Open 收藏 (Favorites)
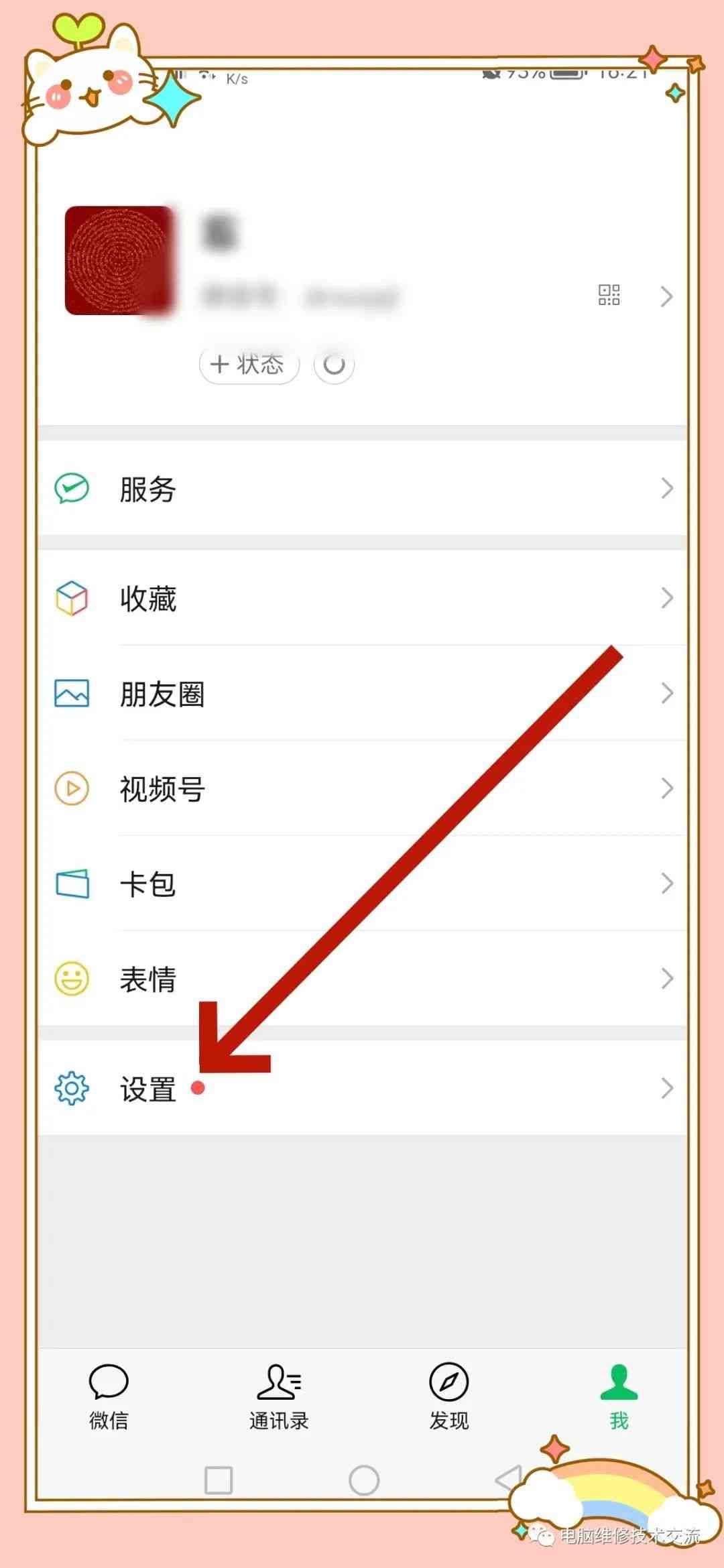Image resolution: width=724 pixels, height=1568 pixels. click(362, 598)
